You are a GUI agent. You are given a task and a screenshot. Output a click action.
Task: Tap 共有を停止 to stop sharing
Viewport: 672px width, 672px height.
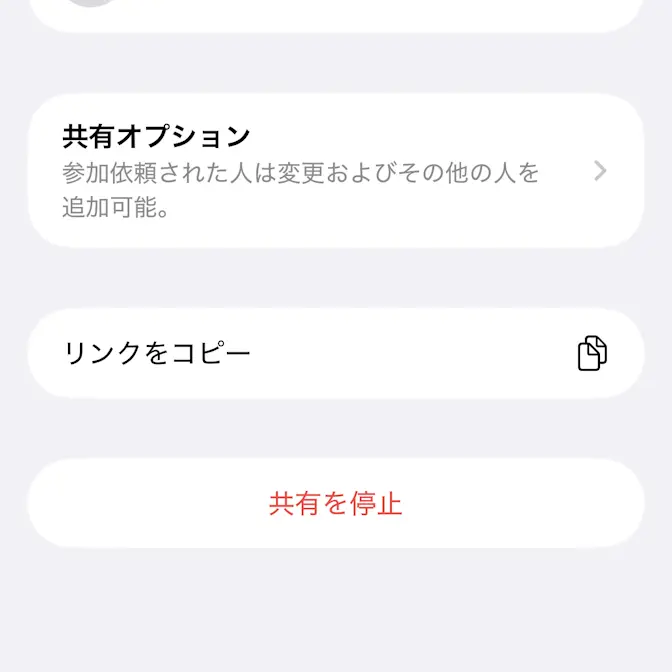pyautogui.click(x=335, y=503)
